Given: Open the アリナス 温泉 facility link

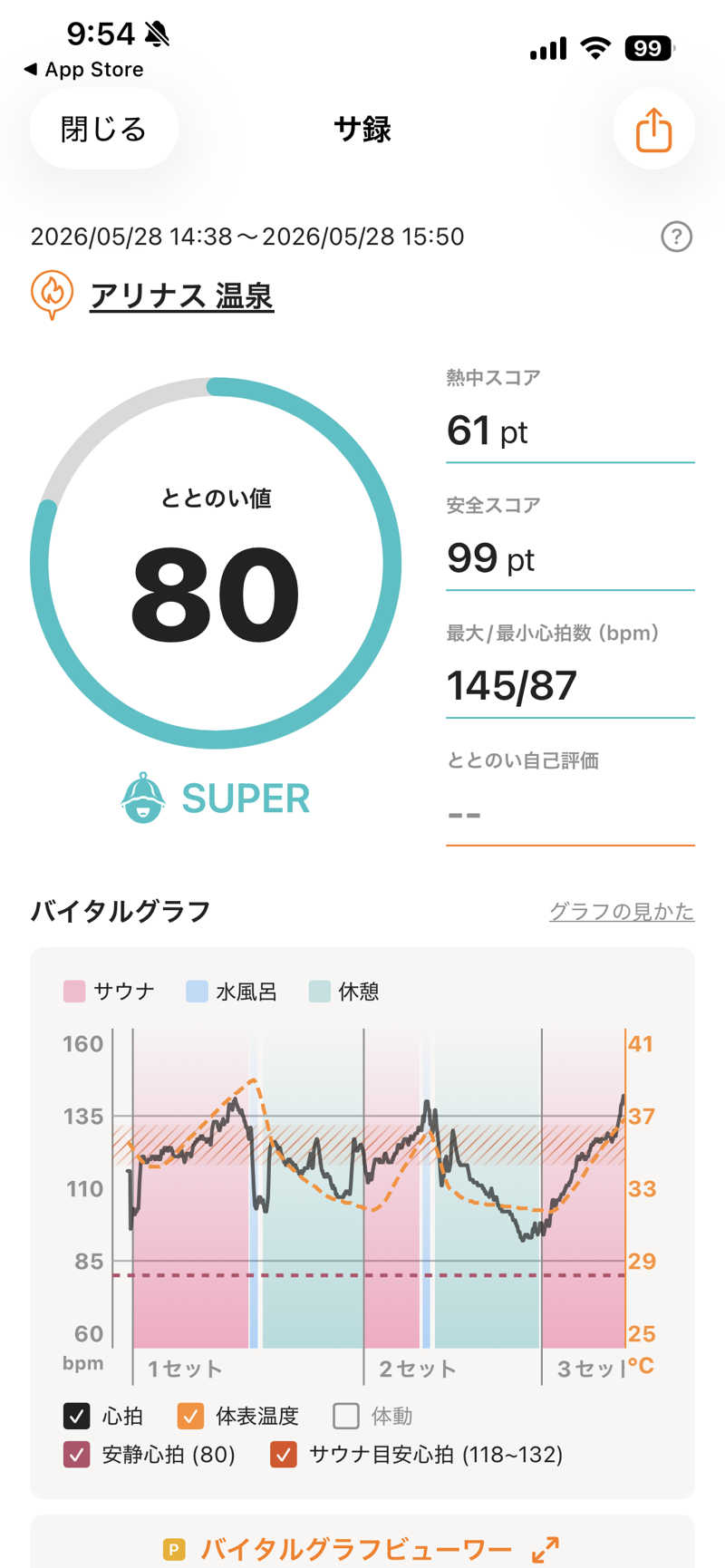Looking at the screenshot, I should tap(181, 295).
